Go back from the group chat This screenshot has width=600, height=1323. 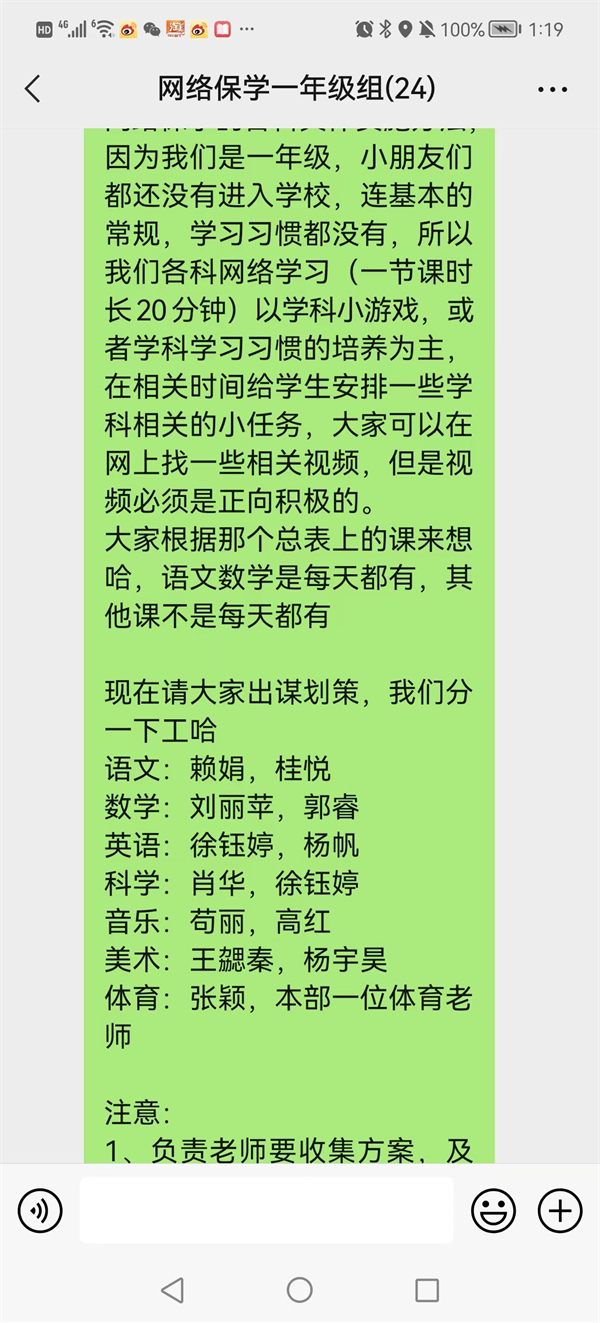pos(33,89)
